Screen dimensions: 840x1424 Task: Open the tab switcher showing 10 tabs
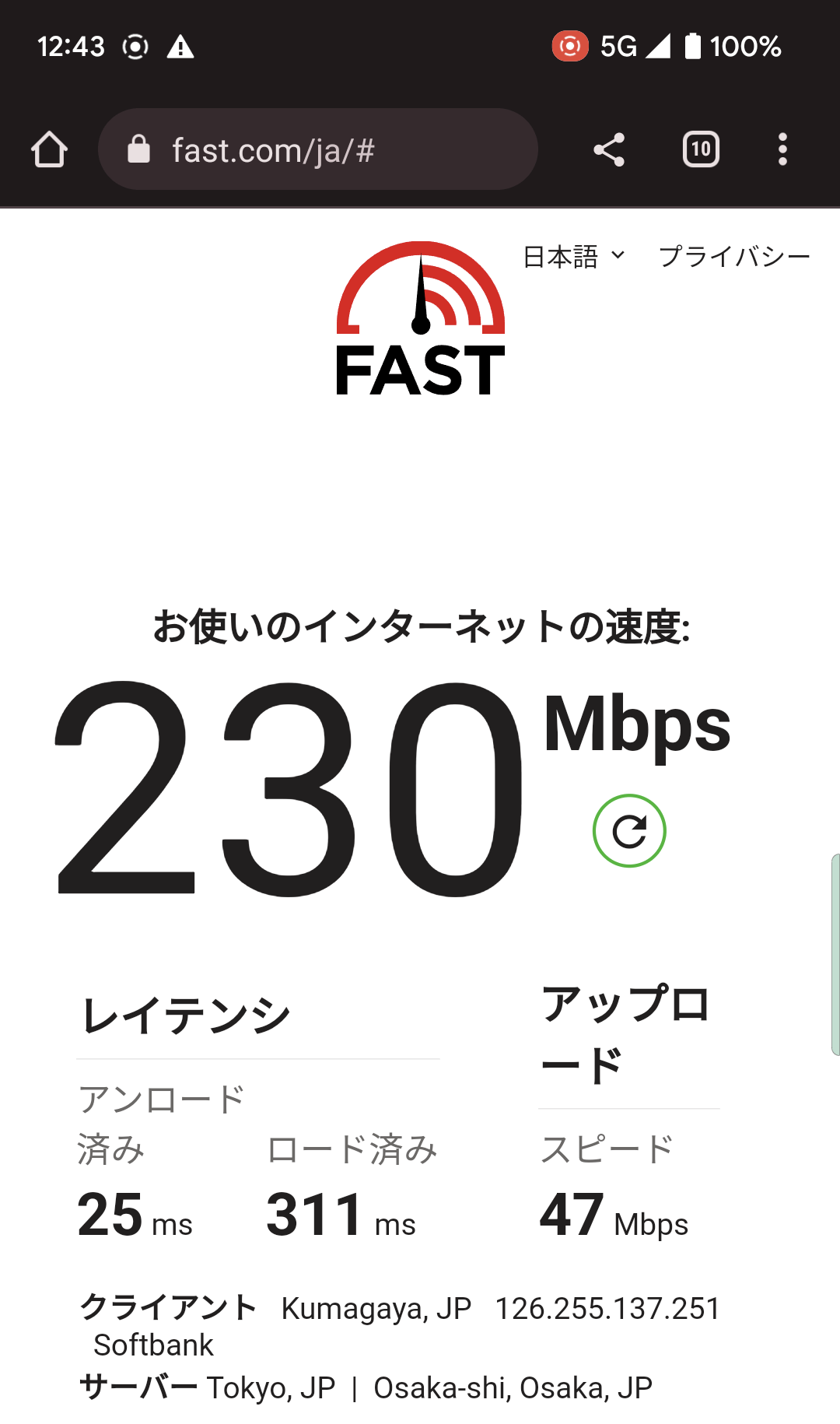click(x=701, y=149)
